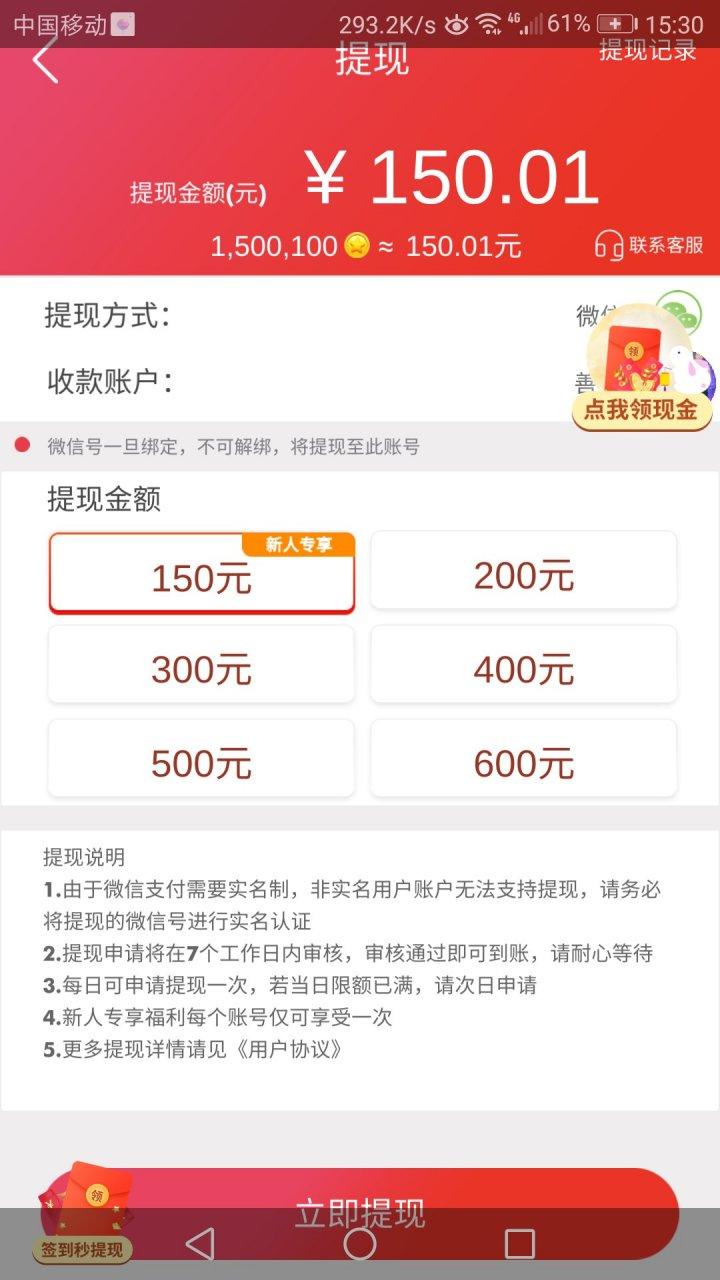Choose the 300元 amount option
This screenshot has width=720, height=1280.
click(201, 669)
